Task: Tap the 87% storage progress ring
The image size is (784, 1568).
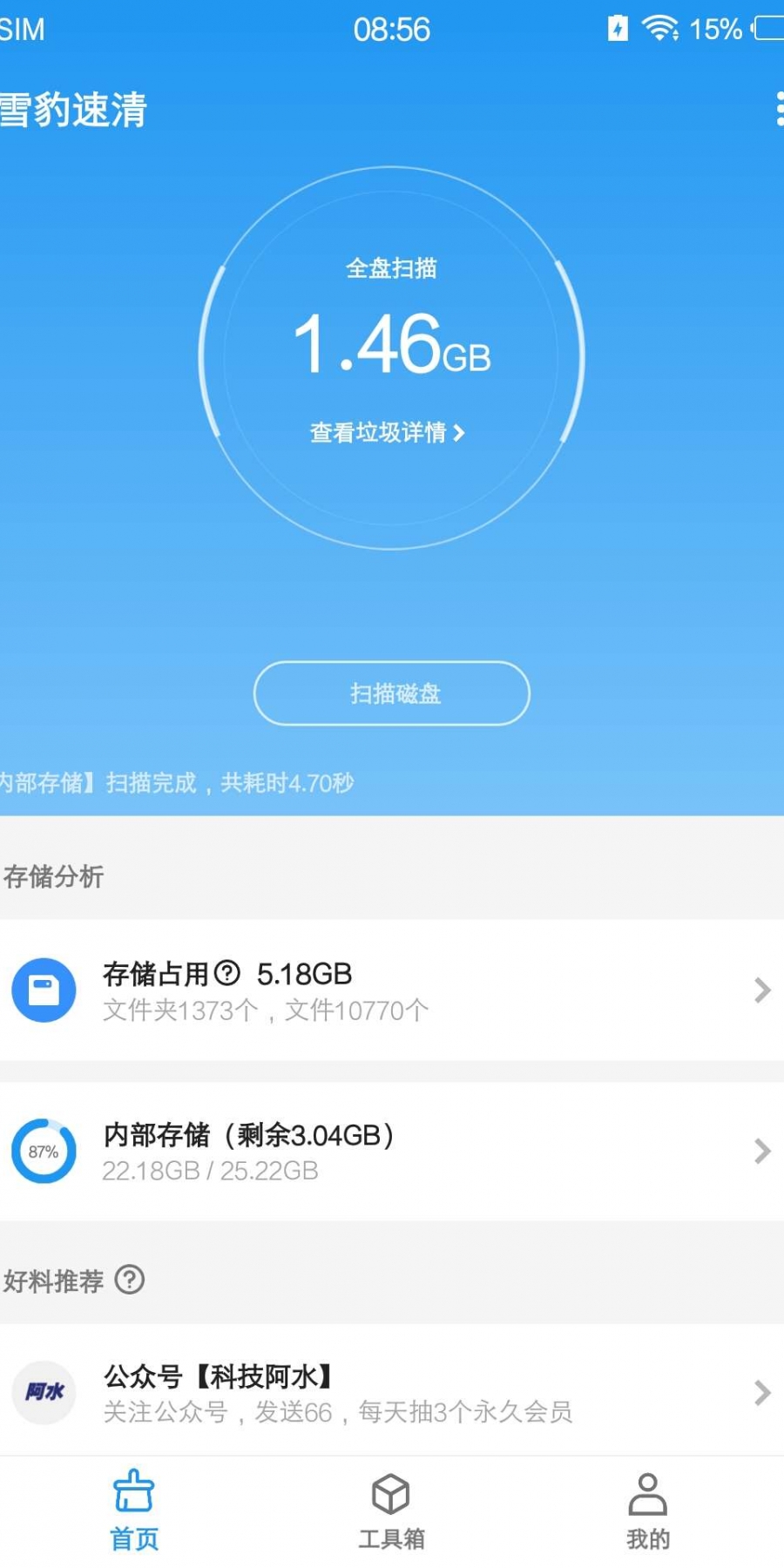Action: [x=44, y=1151]
